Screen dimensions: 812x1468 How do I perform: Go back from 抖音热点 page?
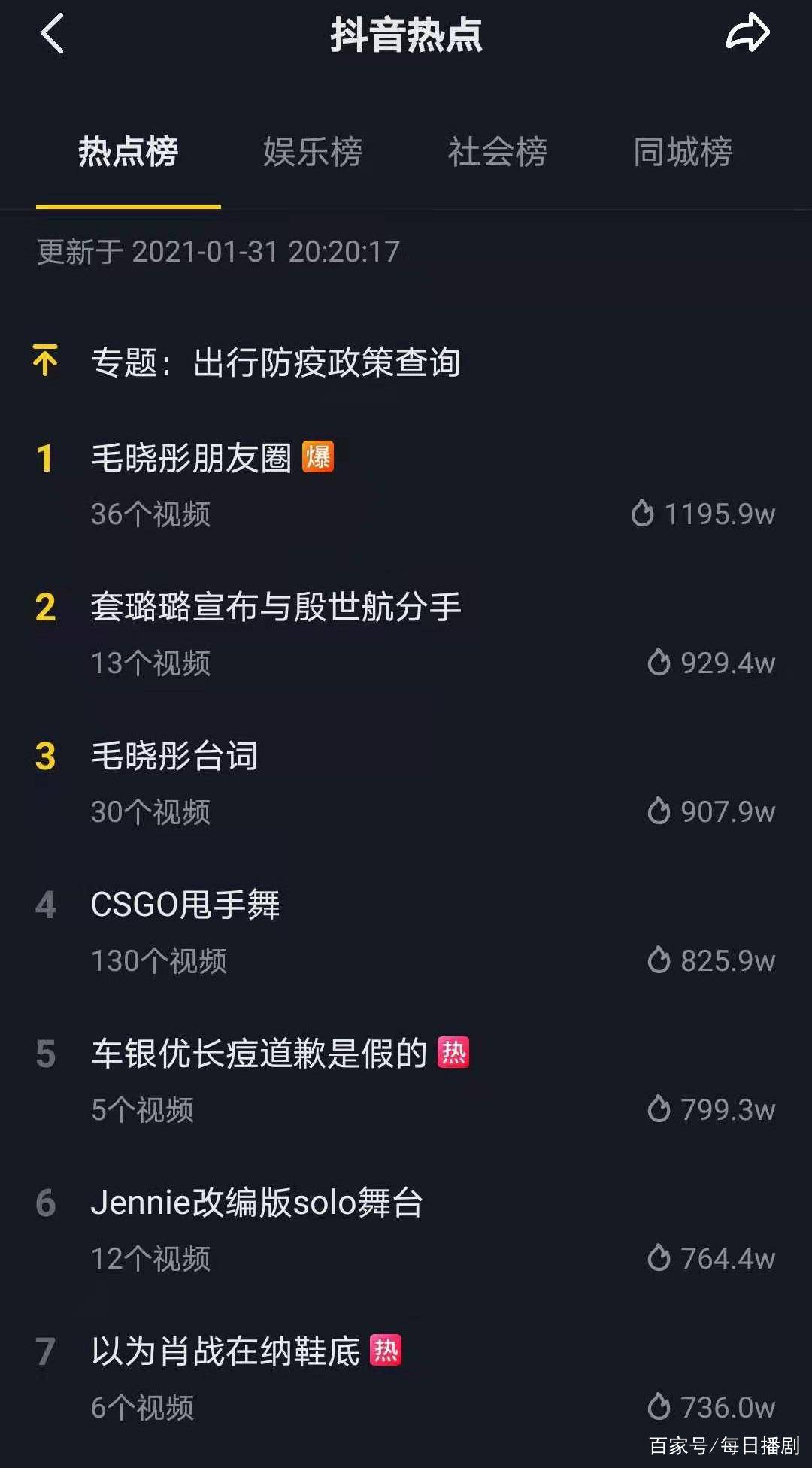point(52,35)
